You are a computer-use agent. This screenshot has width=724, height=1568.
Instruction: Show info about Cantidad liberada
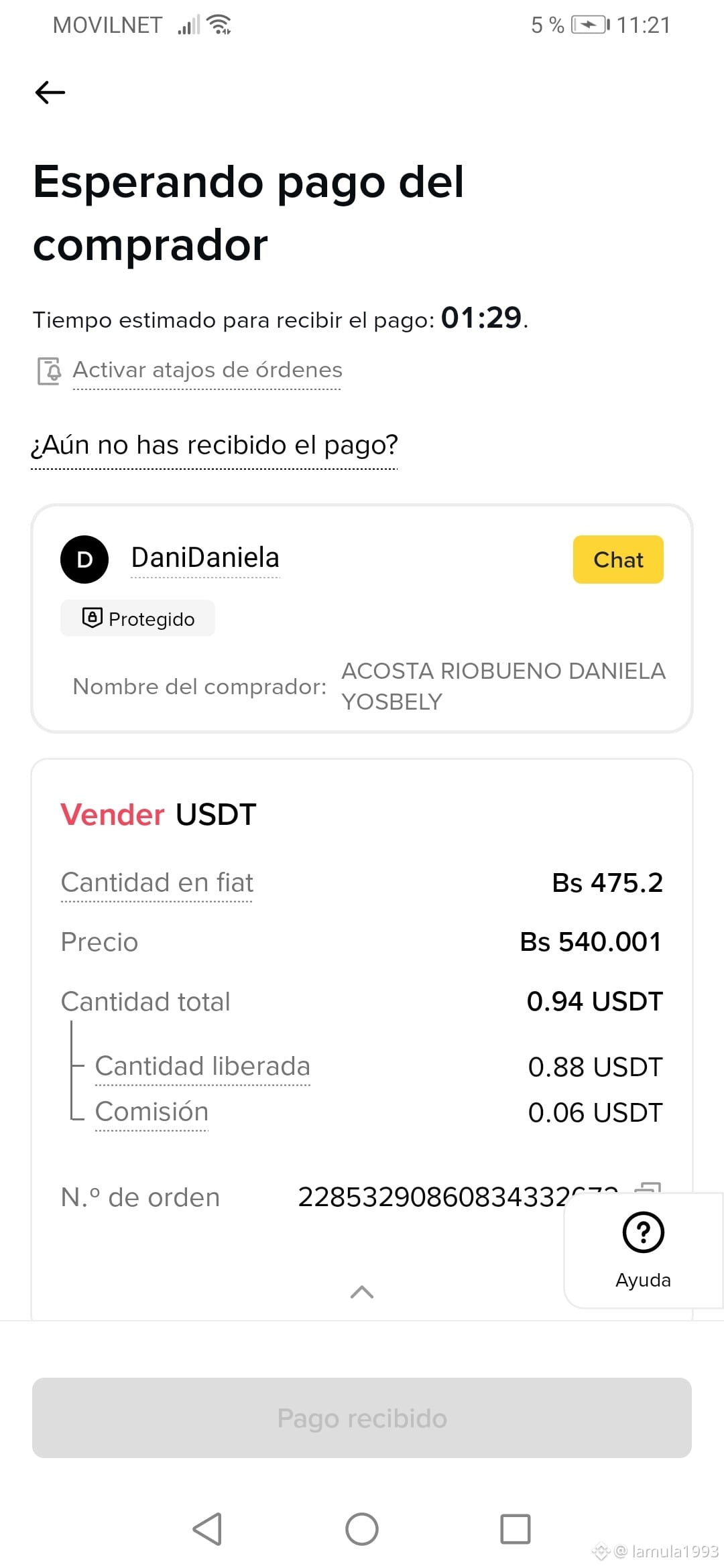coord(202,1066)
